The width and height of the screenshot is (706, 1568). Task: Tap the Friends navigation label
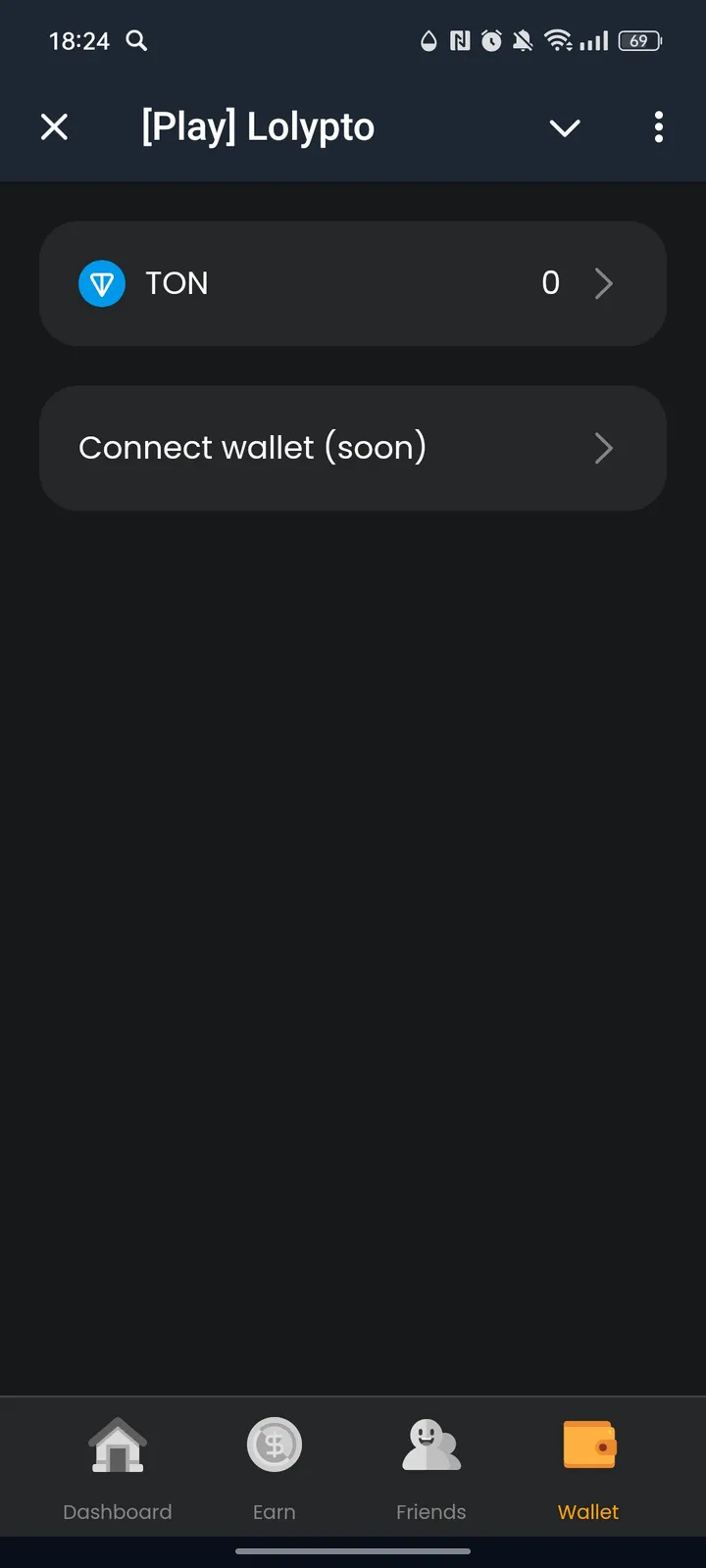(x=430, y=1511)
